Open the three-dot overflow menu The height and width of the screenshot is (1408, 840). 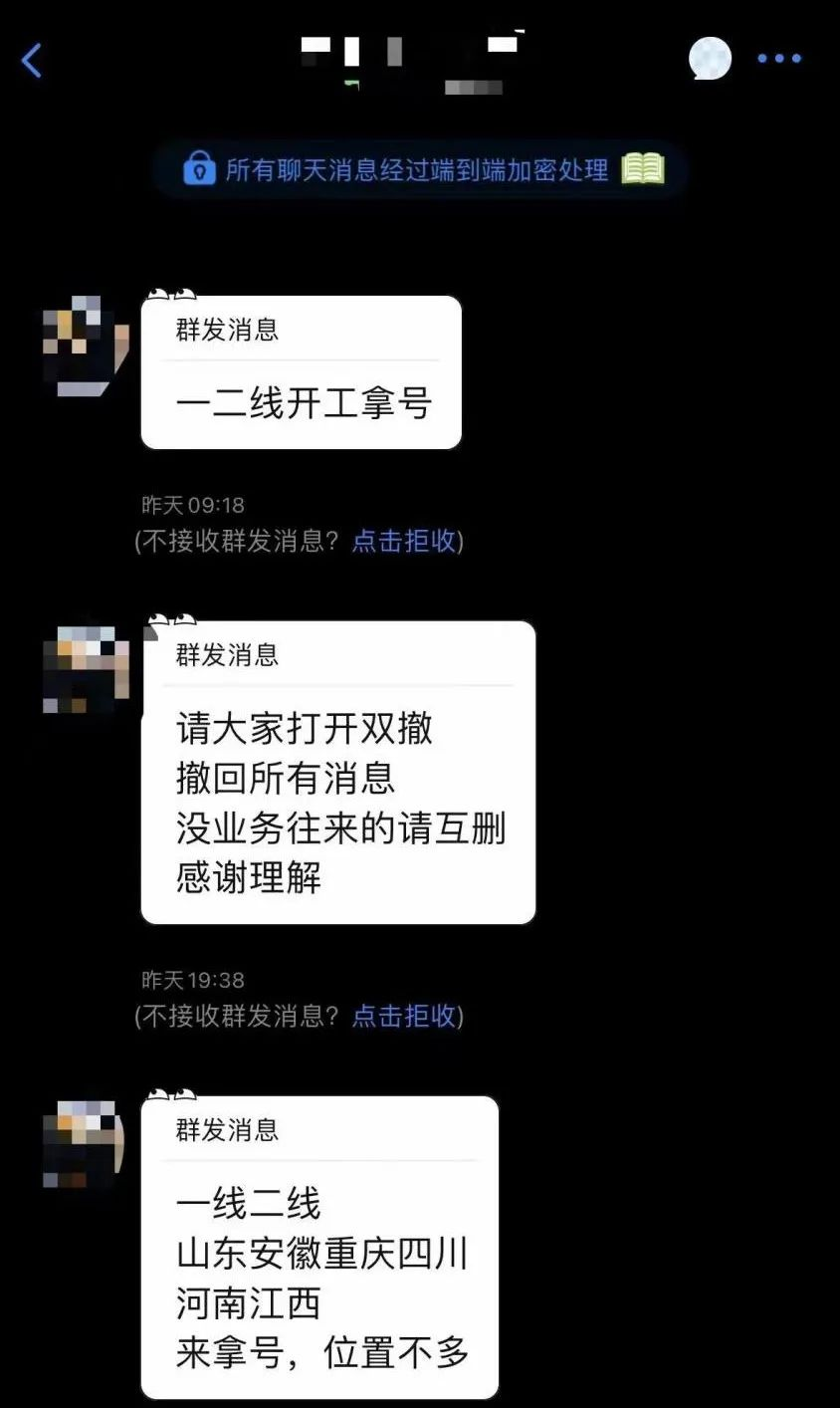779,59
